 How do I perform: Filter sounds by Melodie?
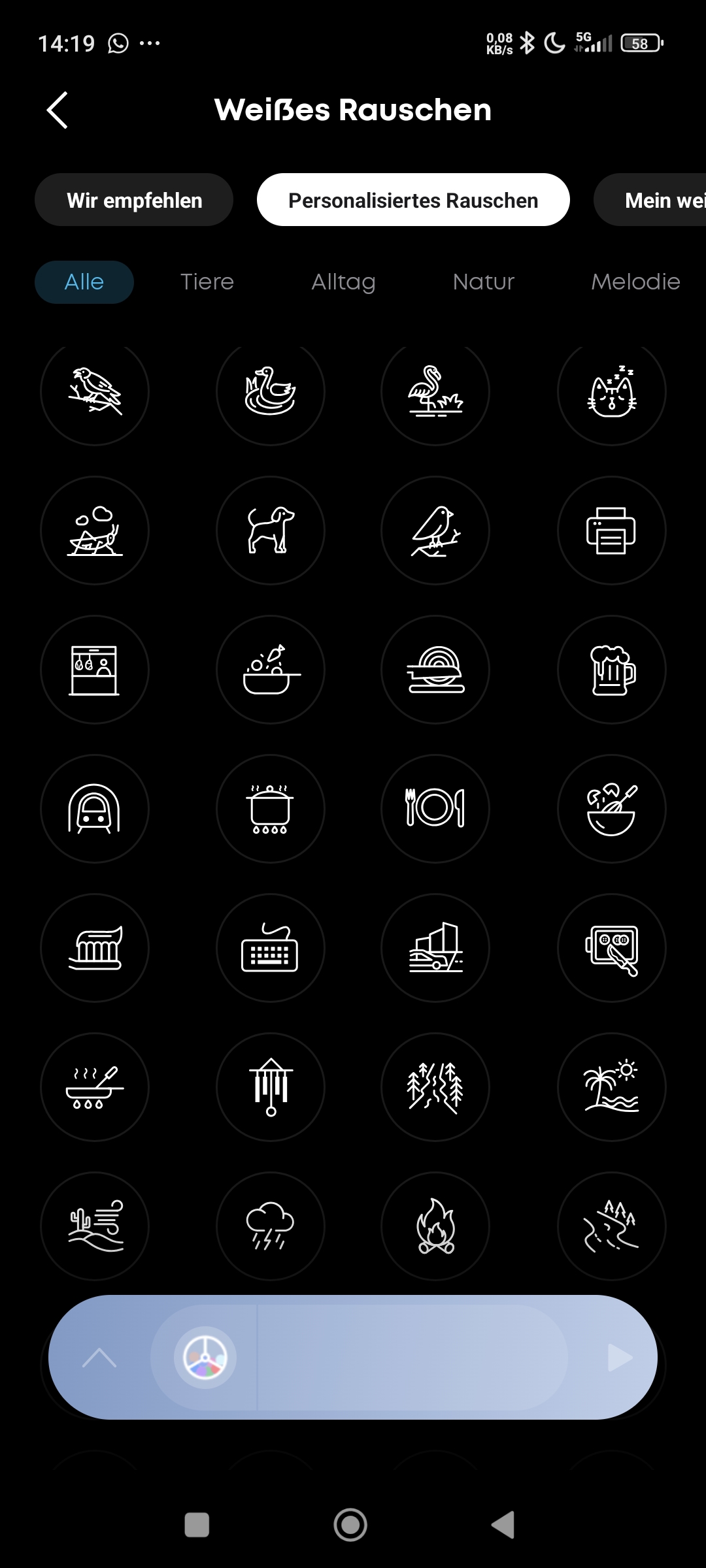tap(635, 282)
